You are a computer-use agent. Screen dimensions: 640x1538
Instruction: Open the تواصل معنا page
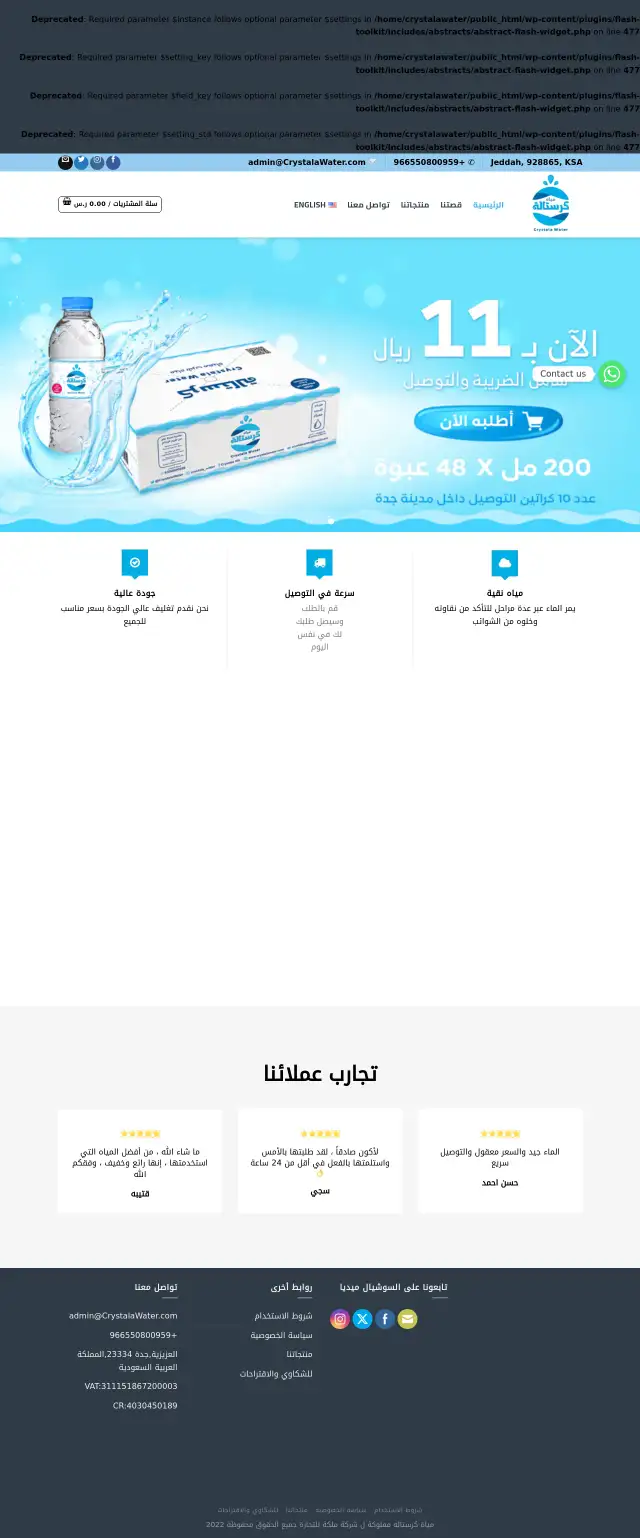tap(368, 205)
